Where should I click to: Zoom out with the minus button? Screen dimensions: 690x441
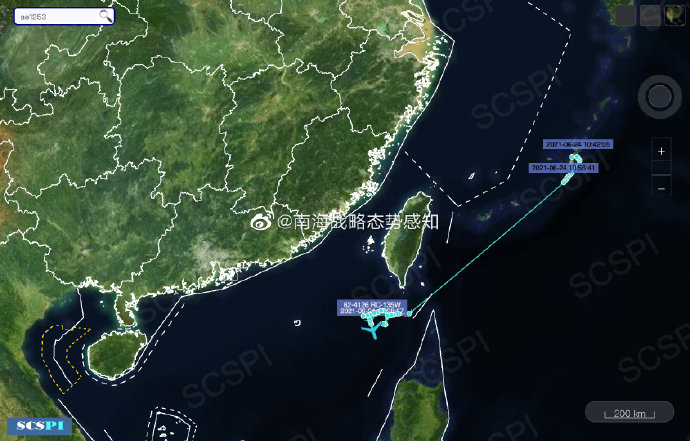[661, 188]
